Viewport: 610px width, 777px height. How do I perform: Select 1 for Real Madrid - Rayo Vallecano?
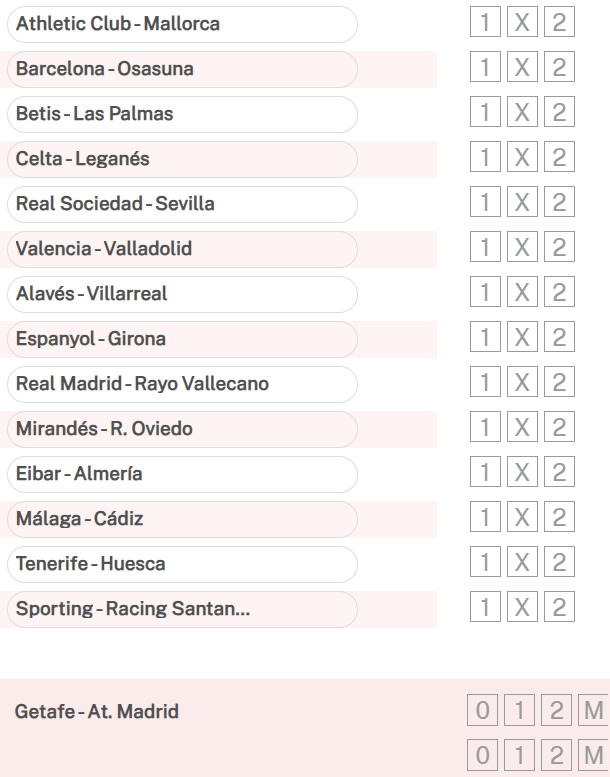point(486,384)
